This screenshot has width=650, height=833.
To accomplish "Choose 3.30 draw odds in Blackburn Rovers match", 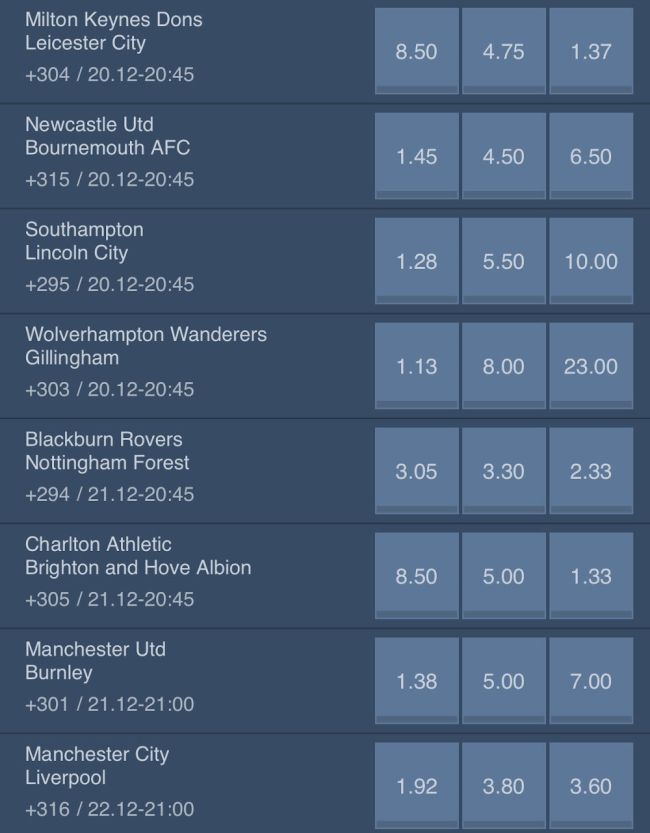I will (x=503, y=471).
